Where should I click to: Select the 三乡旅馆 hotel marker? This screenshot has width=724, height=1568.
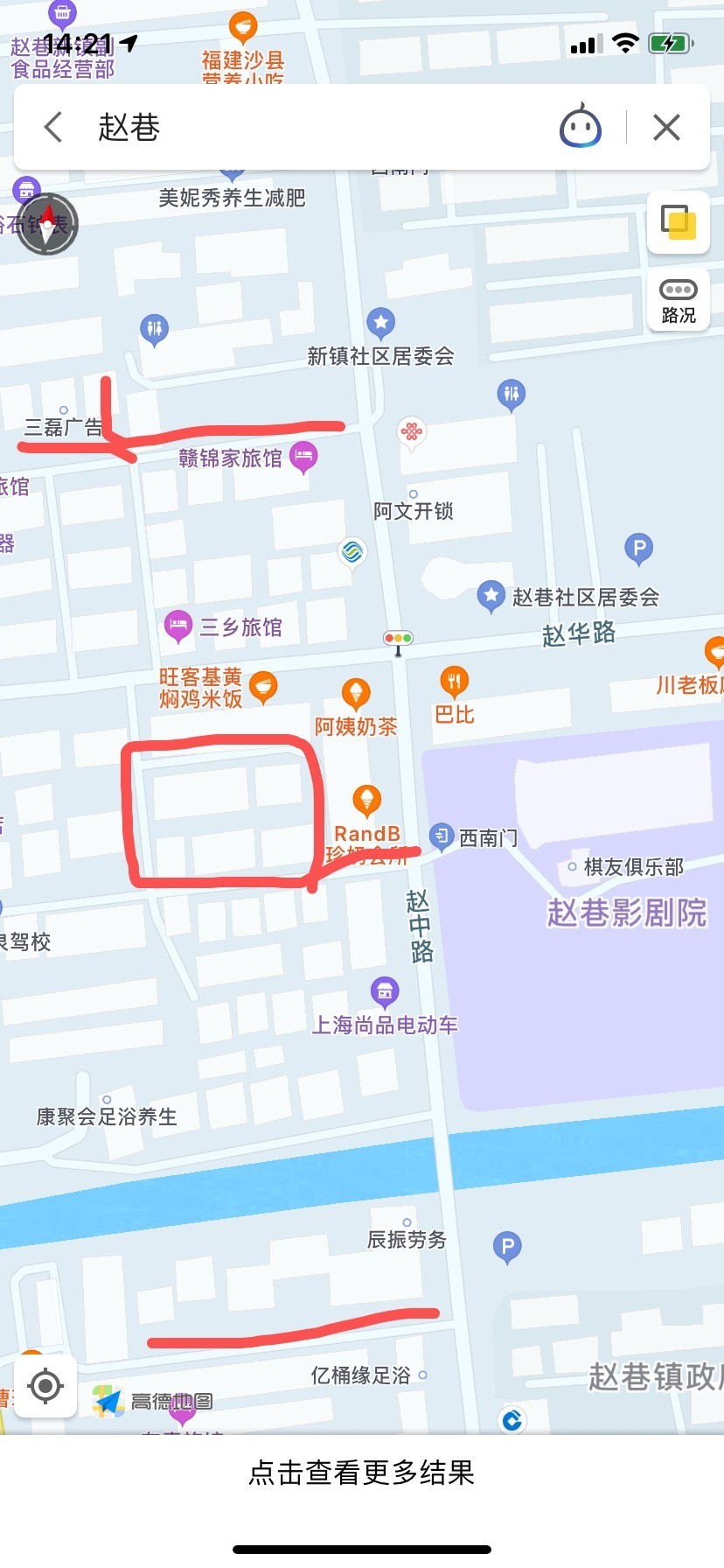coord(178,626)
